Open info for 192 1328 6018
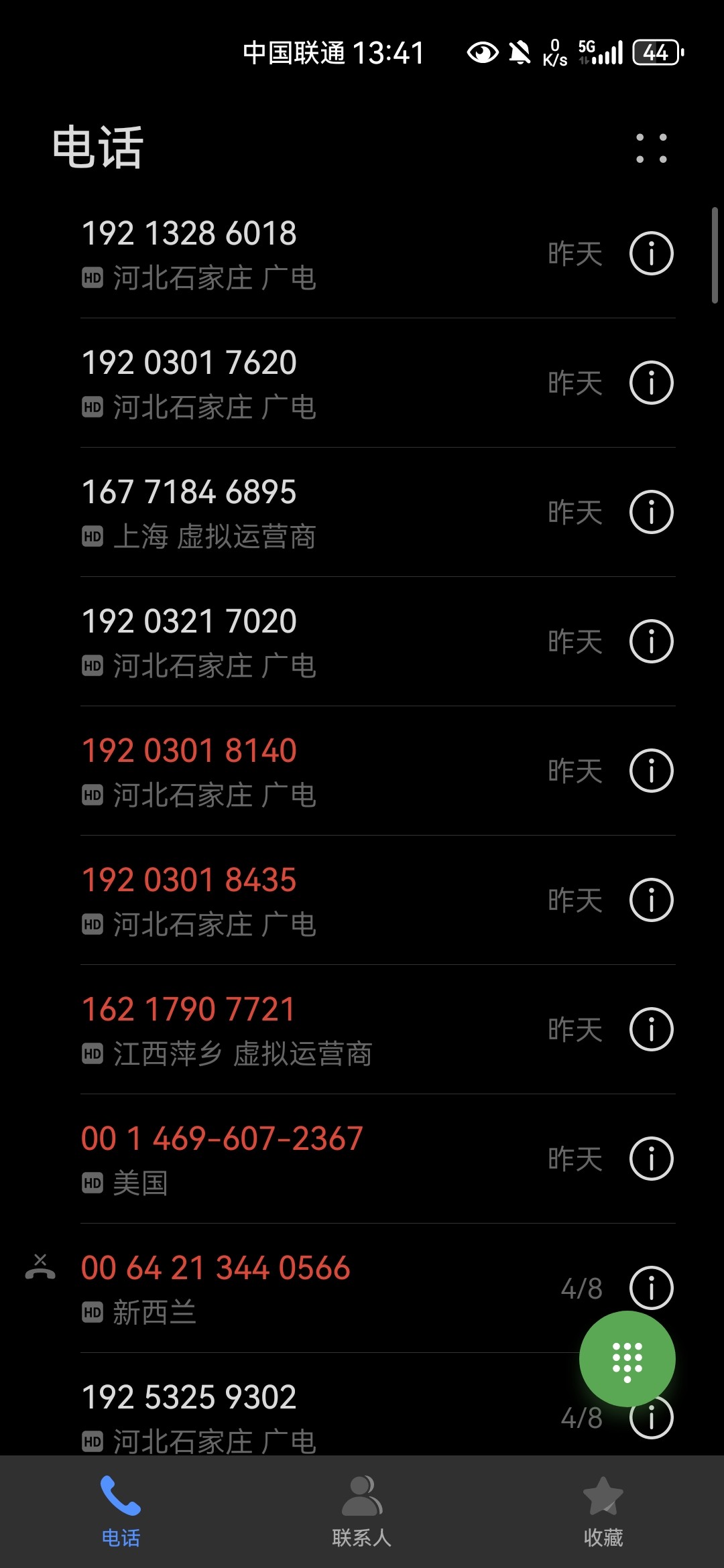 (x=651, y=254)
